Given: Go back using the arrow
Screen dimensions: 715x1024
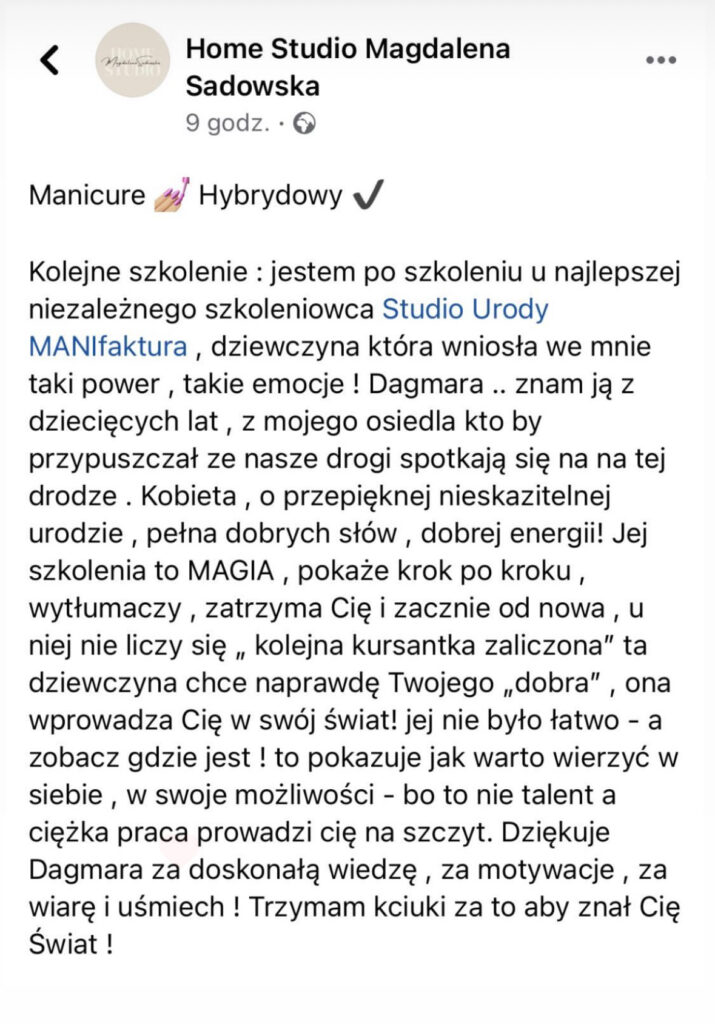Looking at the screenshot, I should click(x=49, y=61).
